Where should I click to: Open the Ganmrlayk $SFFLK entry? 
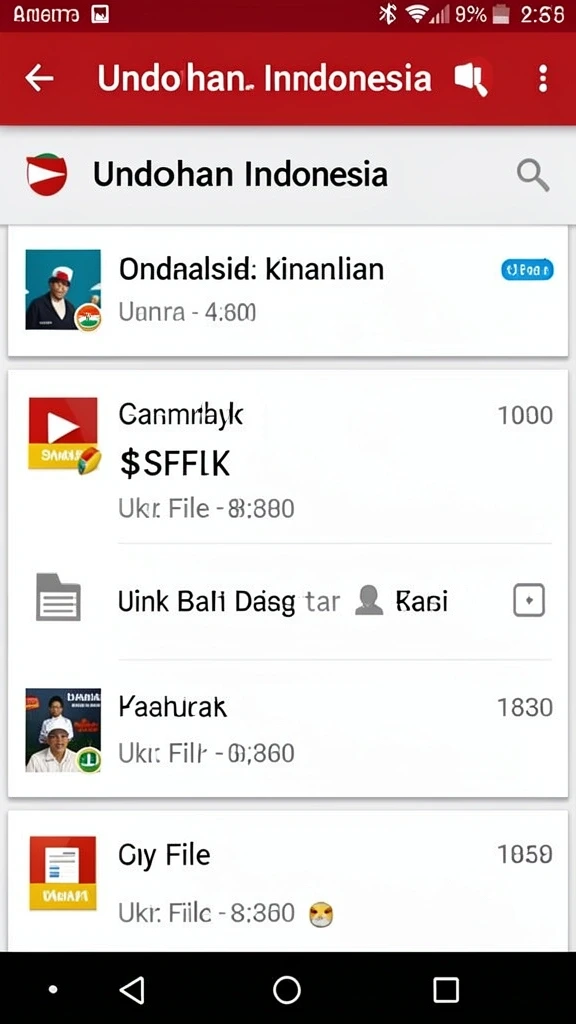287,457
